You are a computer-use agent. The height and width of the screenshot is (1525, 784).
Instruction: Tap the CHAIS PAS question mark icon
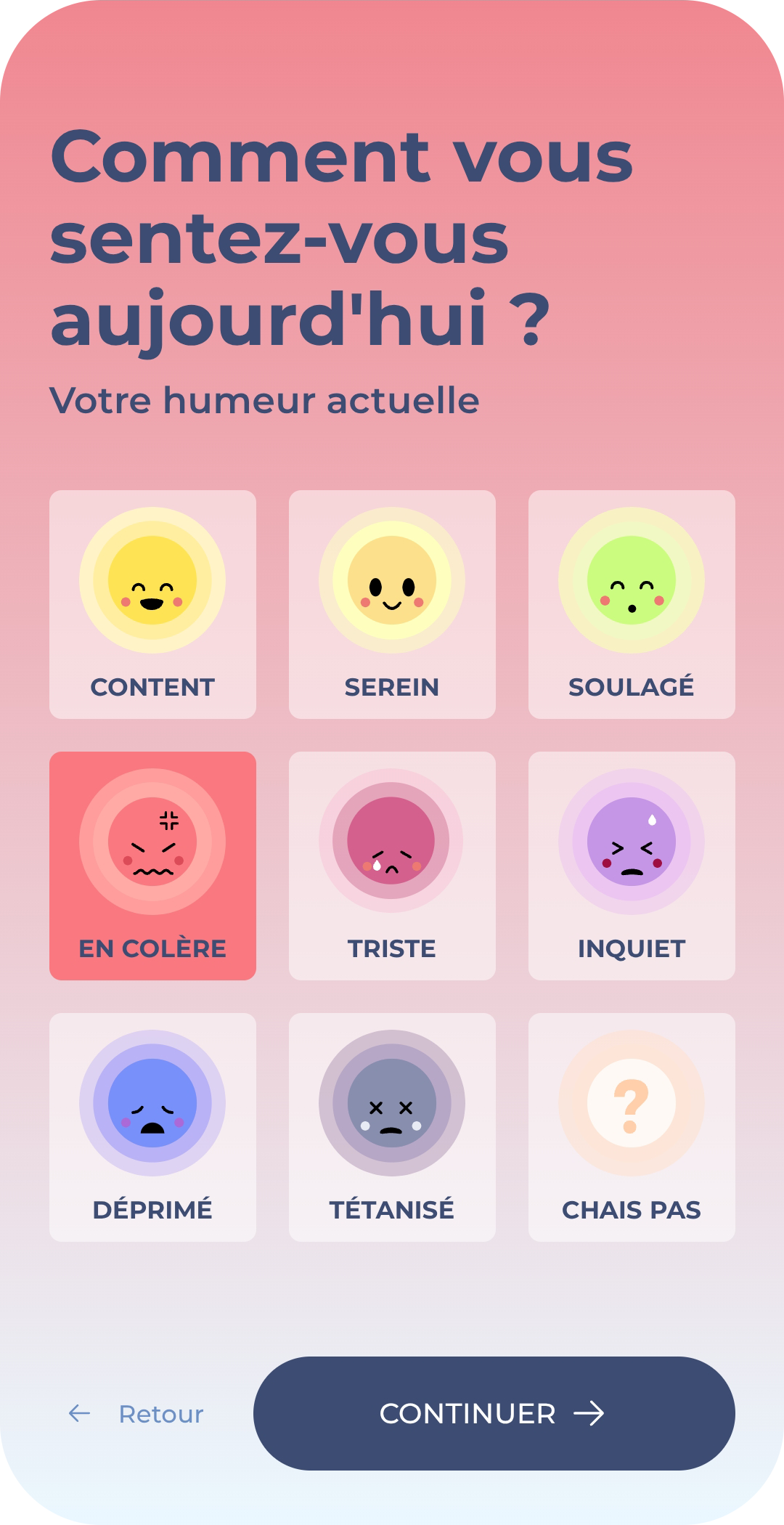tap(631, 1102)
